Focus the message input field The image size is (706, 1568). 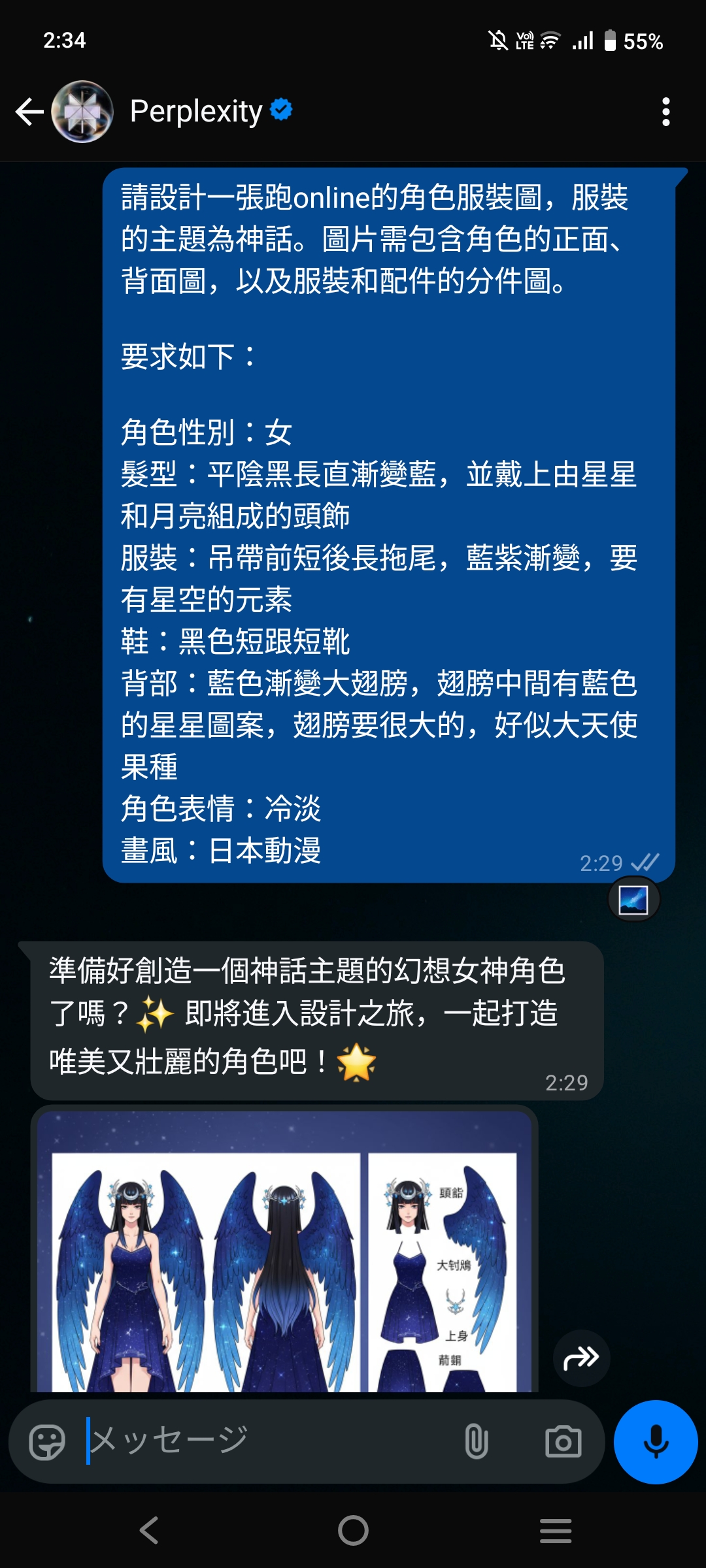tap(261, 1441)
